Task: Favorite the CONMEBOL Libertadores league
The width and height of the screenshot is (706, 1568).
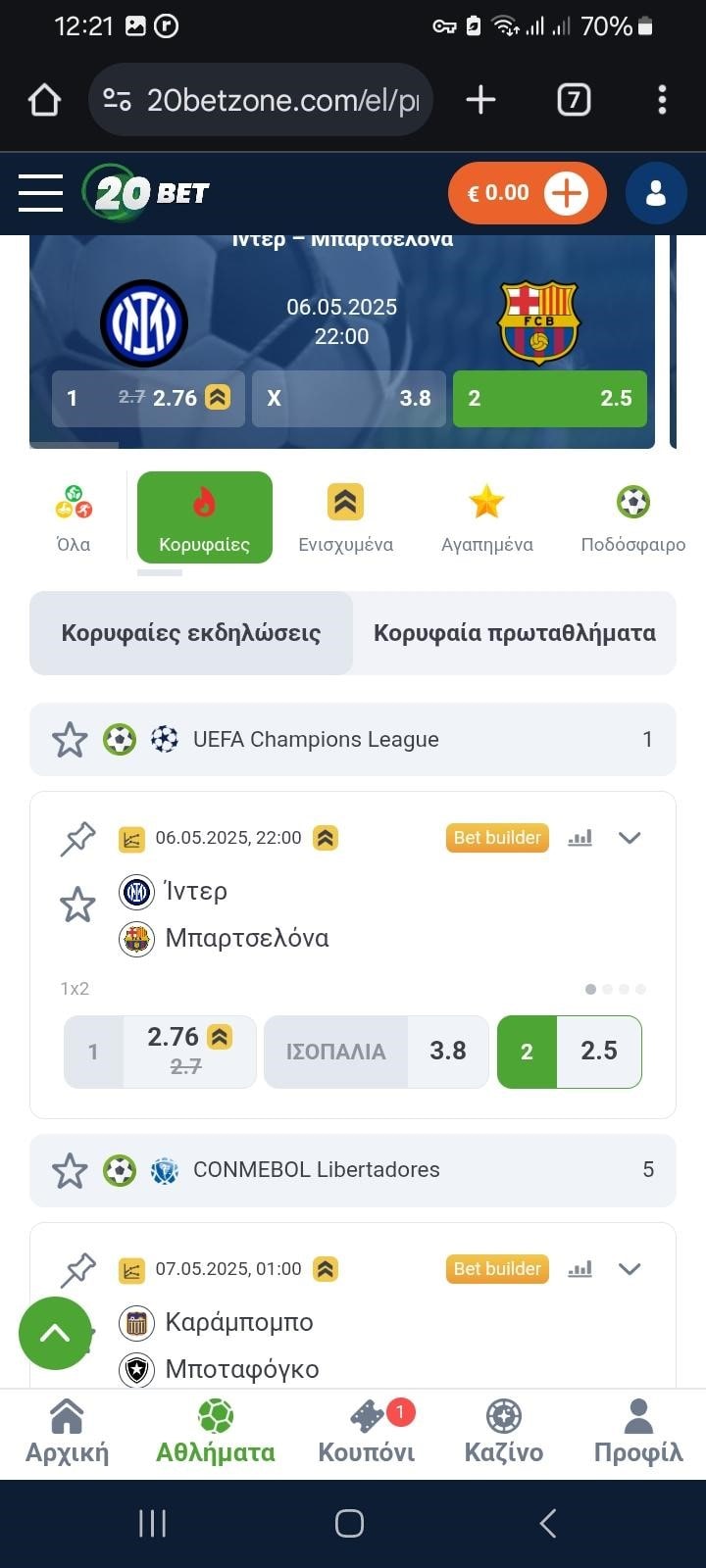Action: coord(70,1170)
